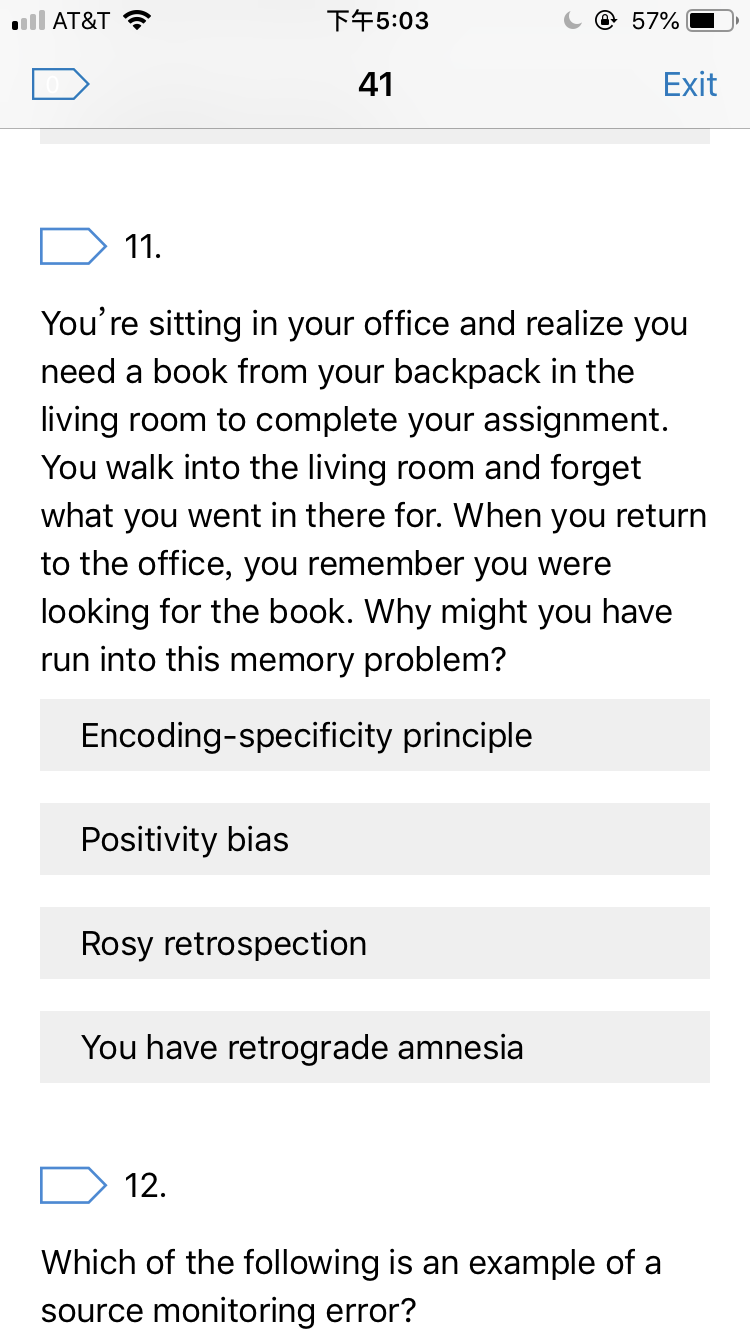
Task: Open the flagged questions counter in header
Action: click(61, 85)
